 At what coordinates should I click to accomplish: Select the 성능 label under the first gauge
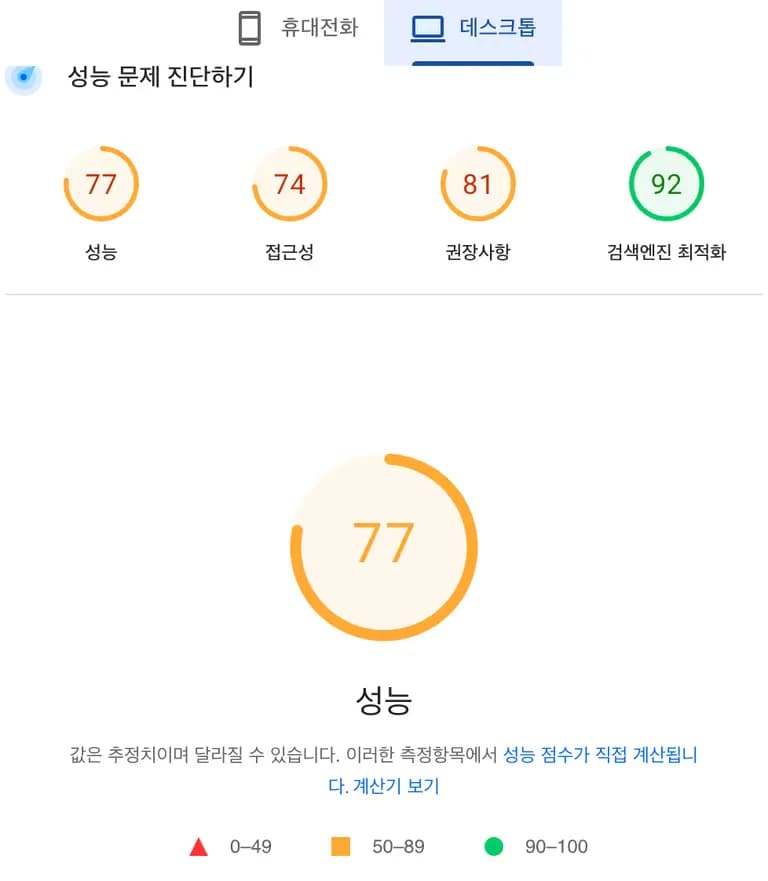pyautogui.click(x=101, y=252)
